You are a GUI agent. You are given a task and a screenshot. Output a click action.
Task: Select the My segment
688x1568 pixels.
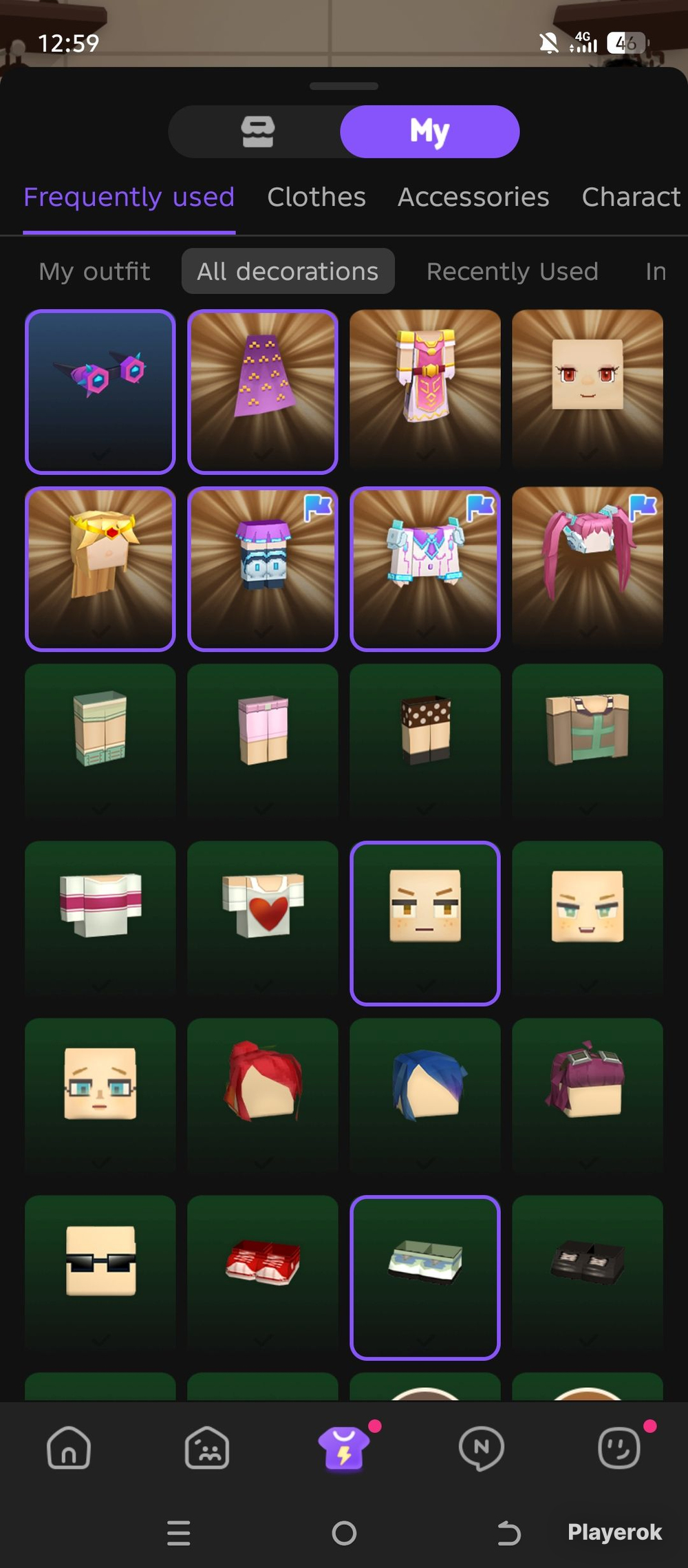429,131
